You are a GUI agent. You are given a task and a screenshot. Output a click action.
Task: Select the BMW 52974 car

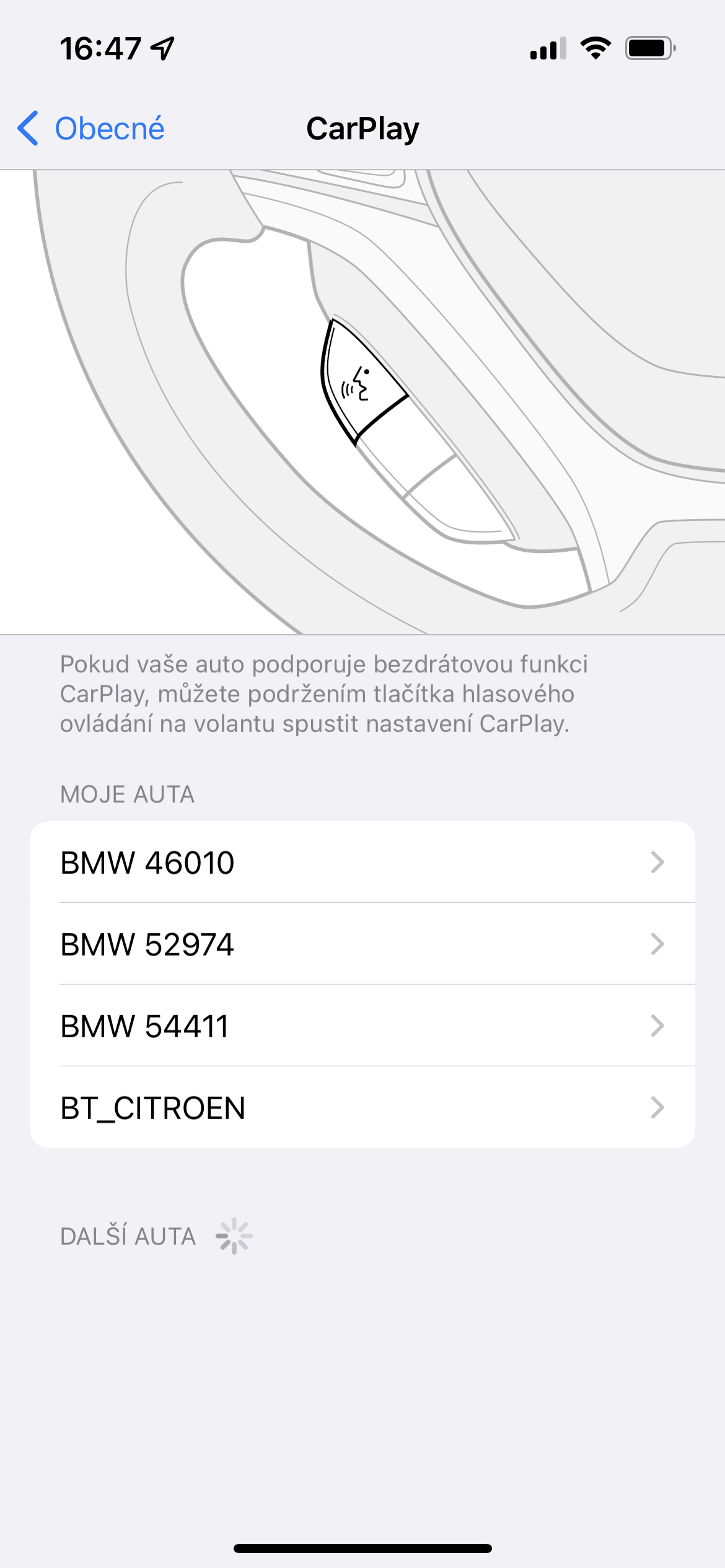point(362,944)
